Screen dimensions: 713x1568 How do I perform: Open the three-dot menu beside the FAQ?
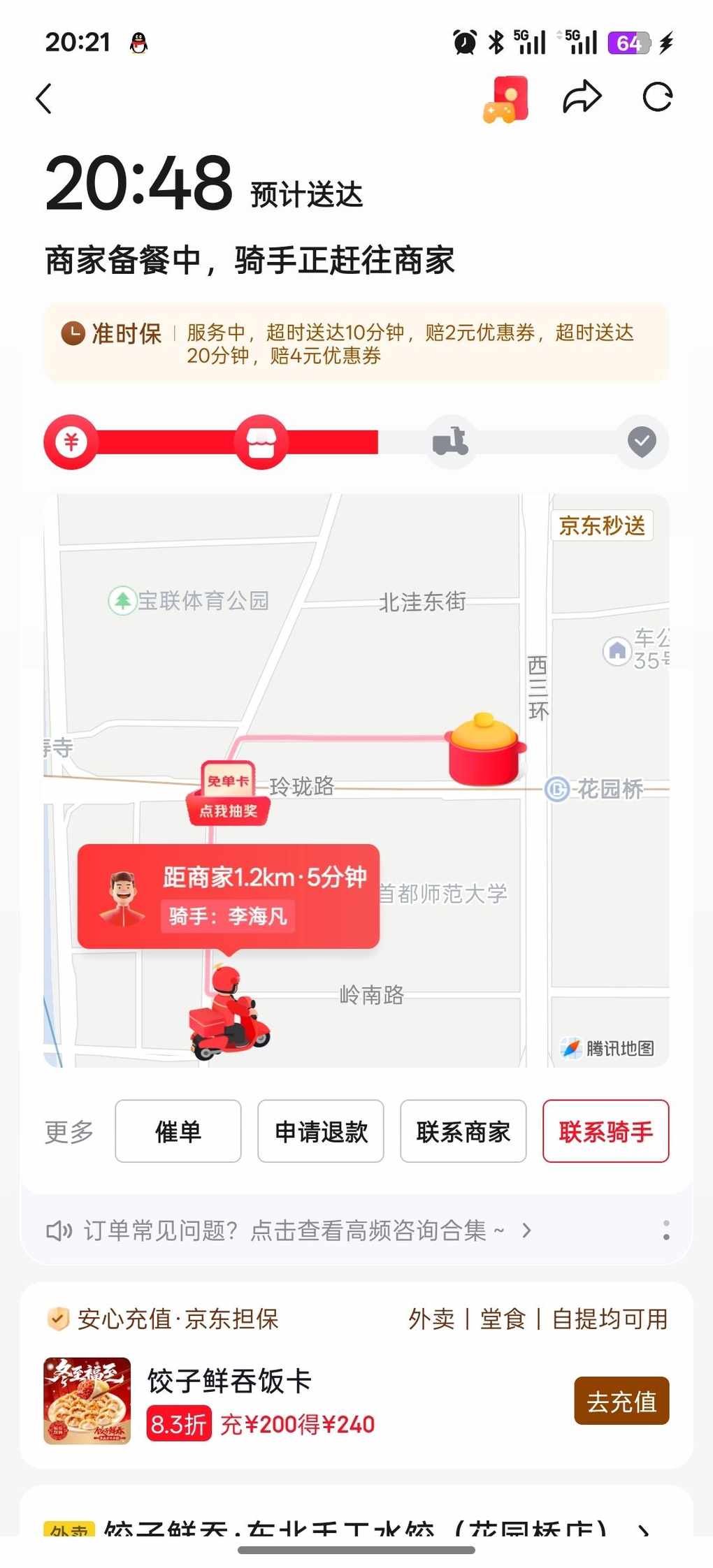click(666, 1231)
